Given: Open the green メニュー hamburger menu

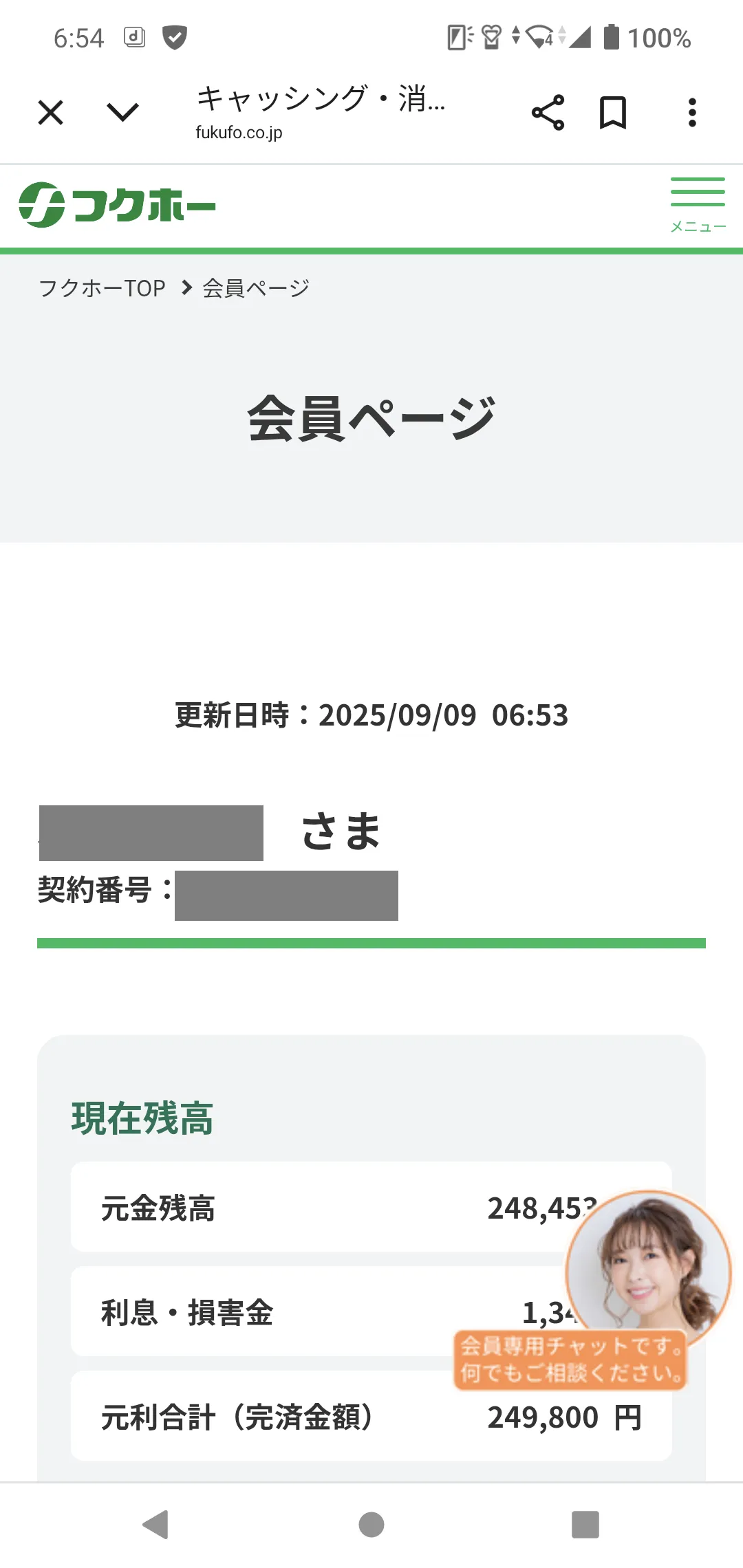Looking at the screenshot, I should [698, 204].
